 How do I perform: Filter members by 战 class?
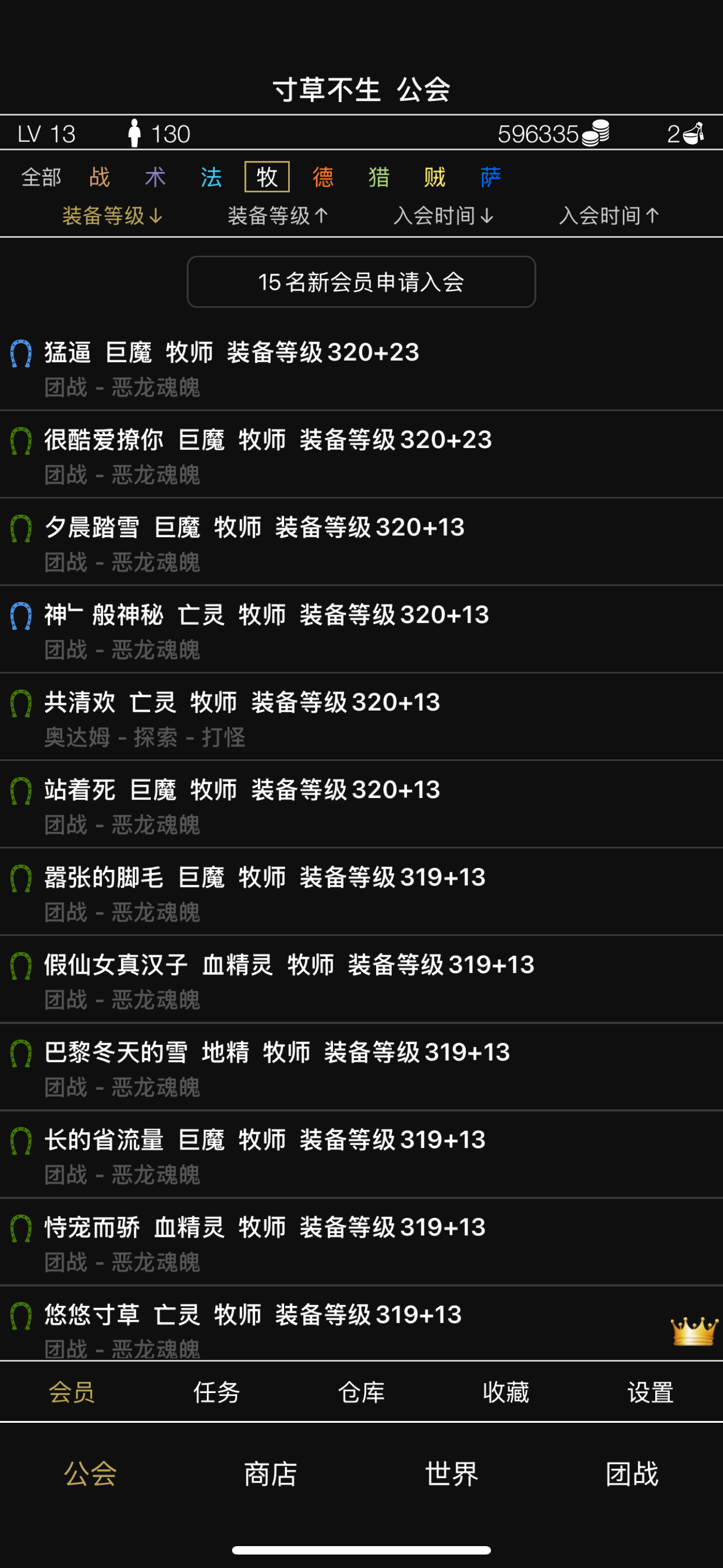click(x=99, y=177)
